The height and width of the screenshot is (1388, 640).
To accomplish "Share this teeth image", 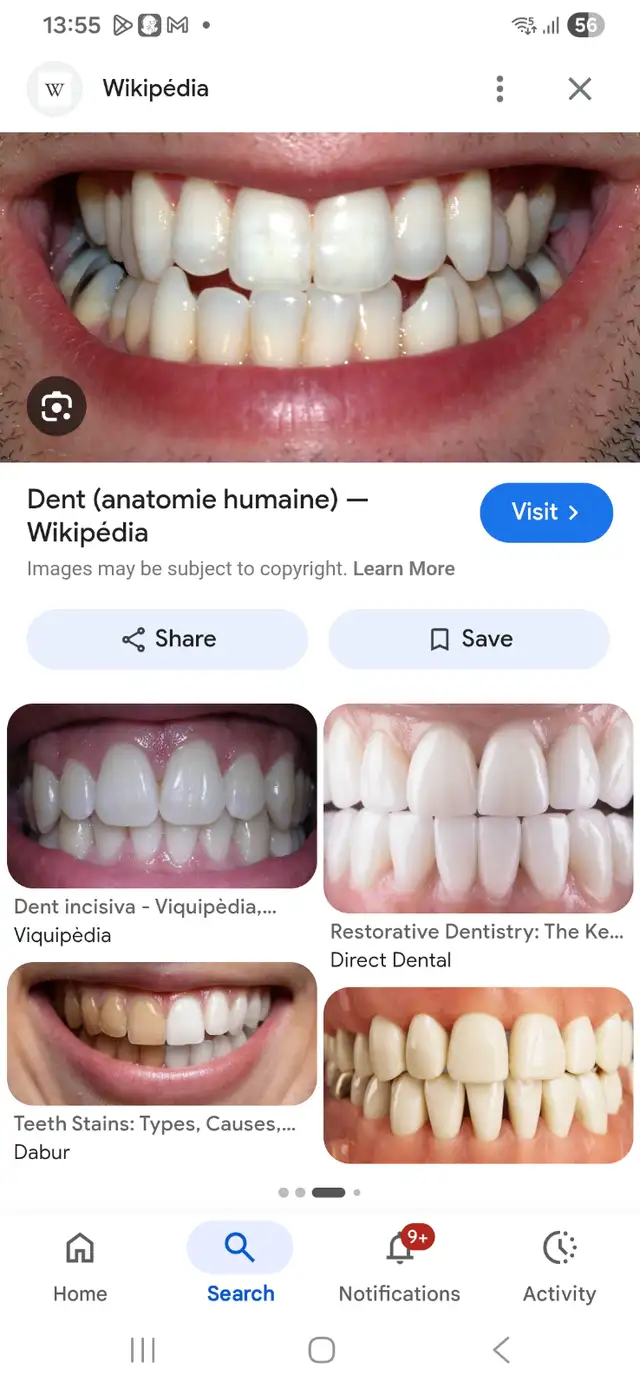I will tap(167, 639).
